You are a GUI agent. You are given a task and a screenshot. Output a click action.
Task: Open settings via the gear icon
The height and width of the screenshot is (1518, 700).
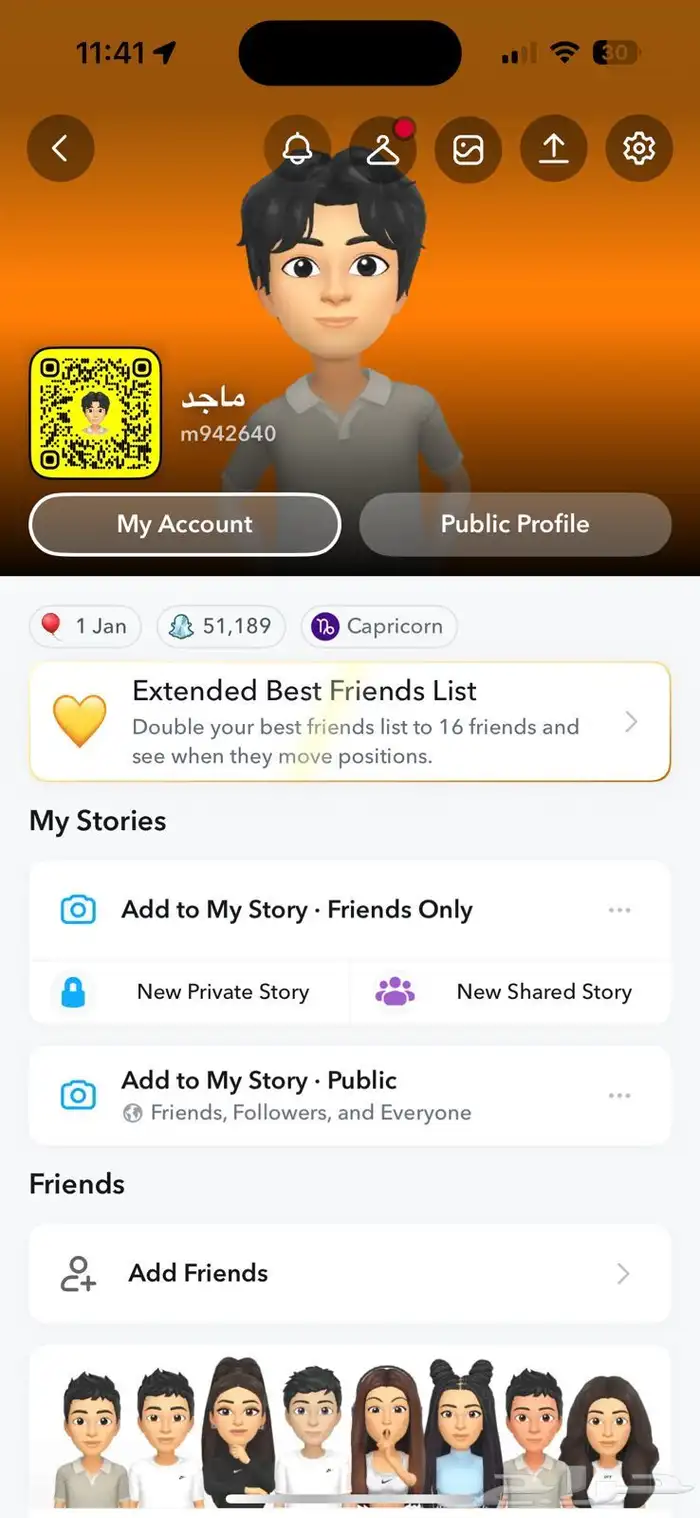tap(639, 149)
